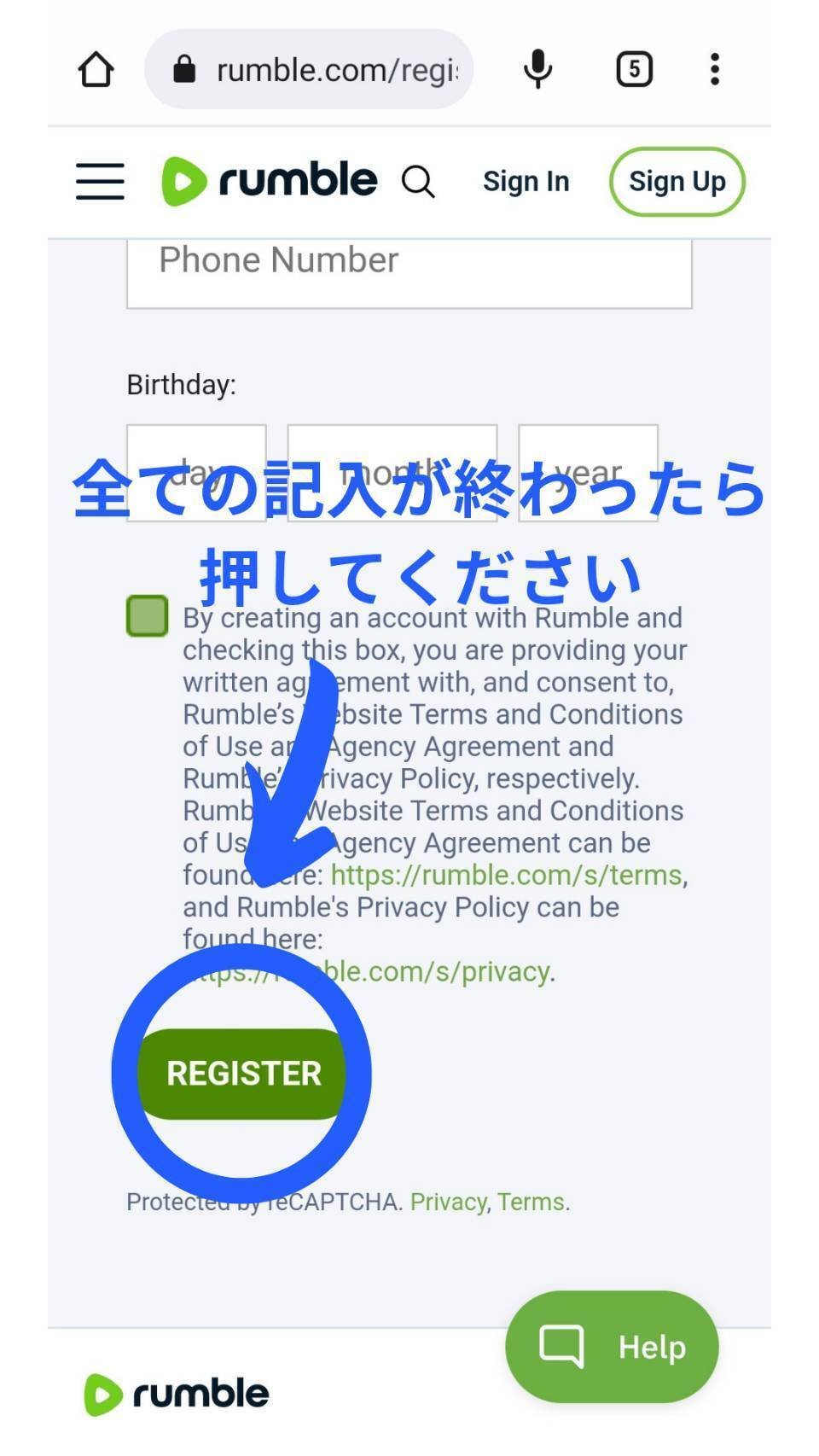
Task: Tap the rumble.com address bar
Action: coord(309,69)
